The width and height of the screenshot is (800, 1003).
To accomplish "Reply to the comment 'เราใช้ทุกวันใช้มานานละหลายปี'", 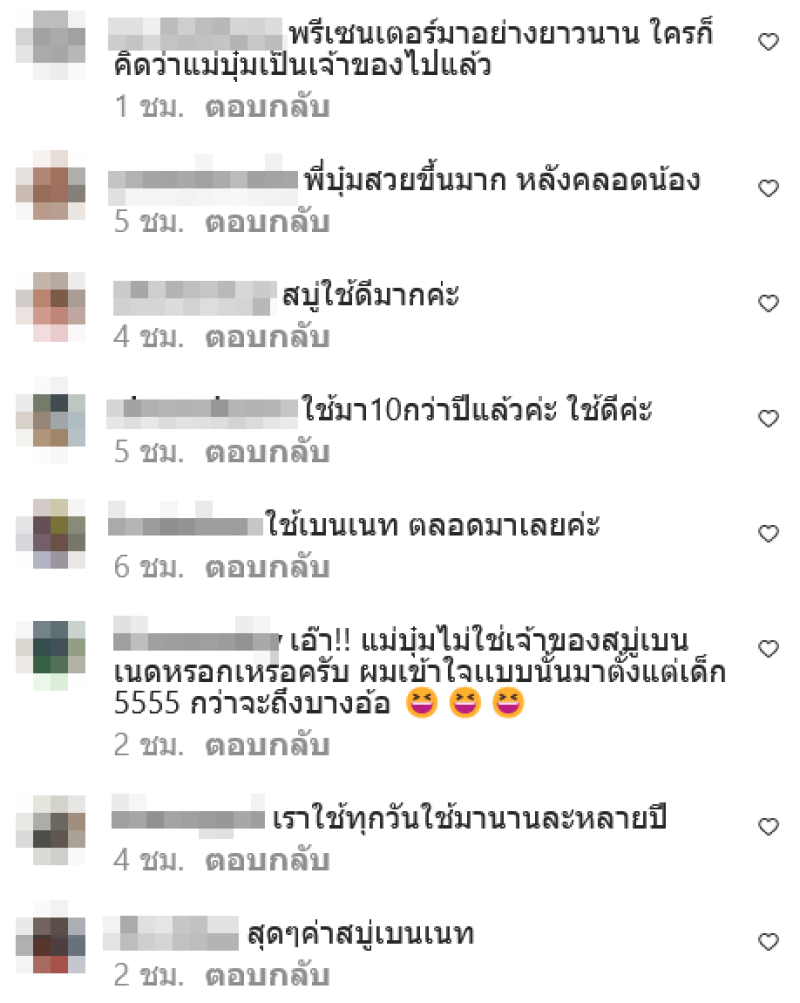I will pyautogui.click(x=267, y=861).
